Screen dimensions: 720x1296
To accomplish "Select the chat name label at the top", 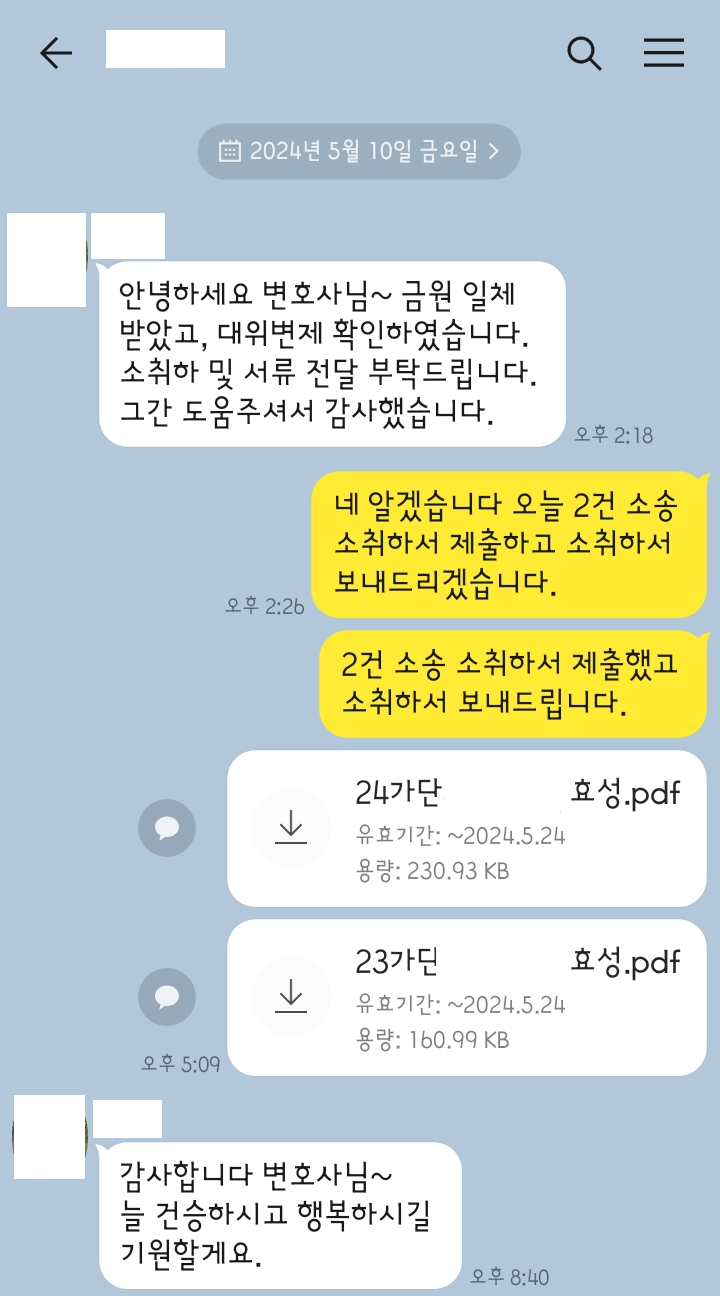I will (x=165, y=48).
